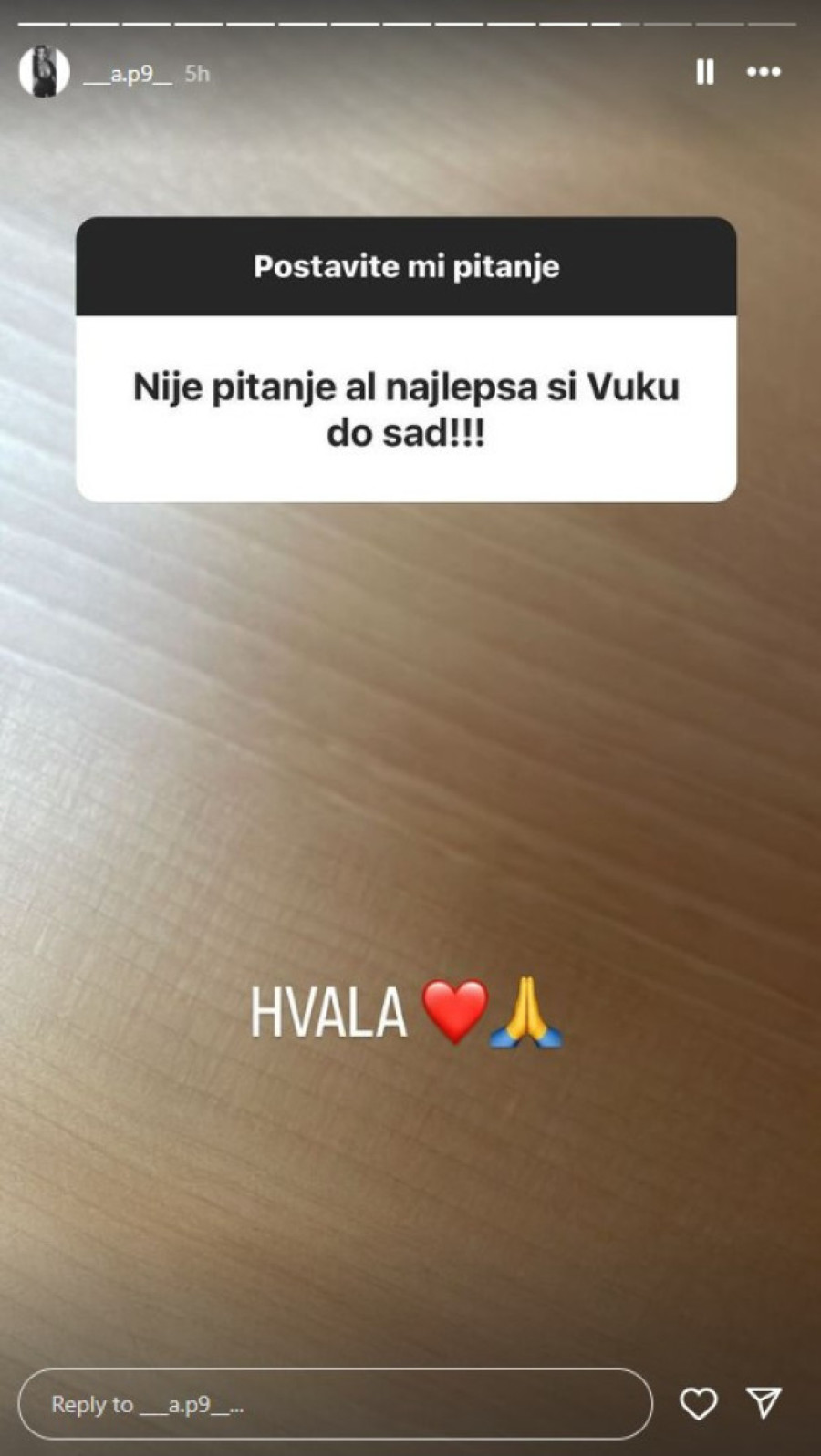Select the Postavite mi pitanje sticker header
Image resolution: width=821 pixels, height=1456 pixels.
[409, 268]
